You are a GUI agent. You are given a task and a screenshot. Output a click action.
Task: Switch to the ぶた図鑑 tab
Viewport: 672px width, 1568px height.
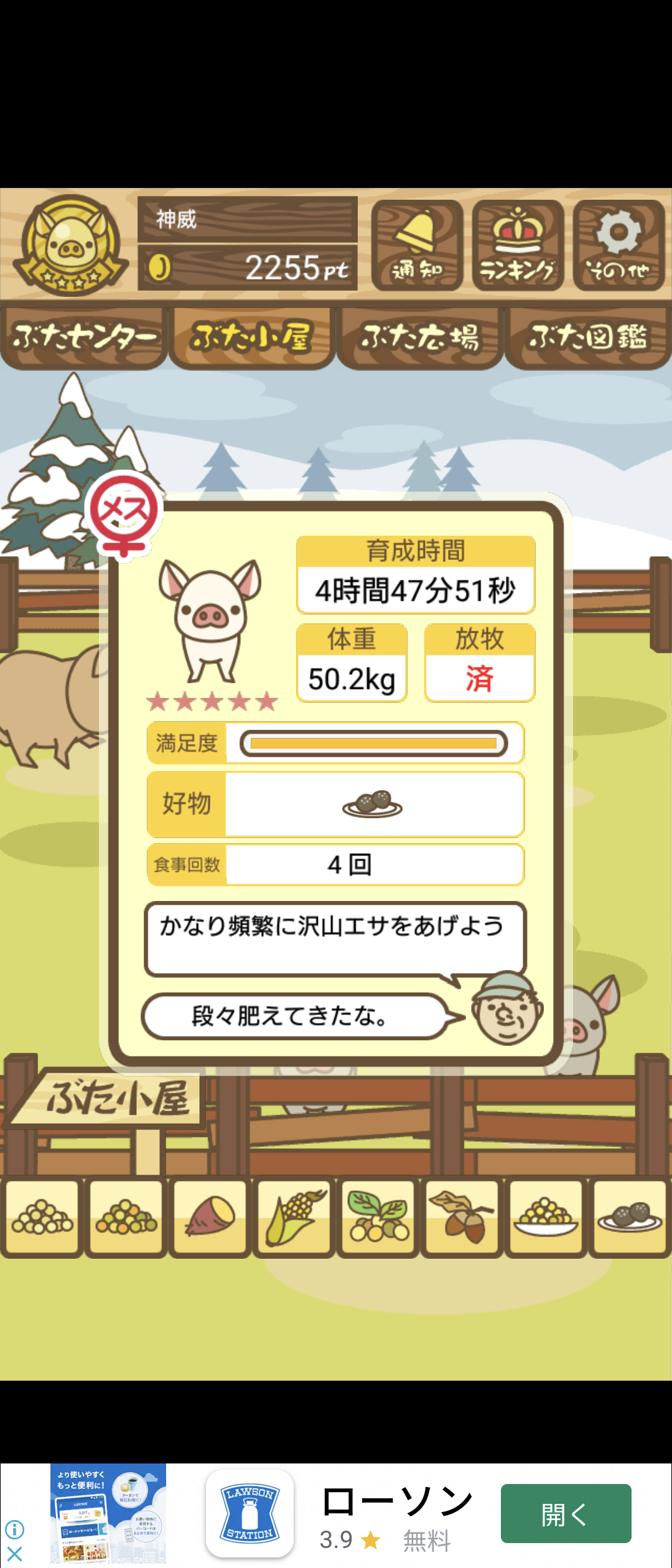(588, 338)
